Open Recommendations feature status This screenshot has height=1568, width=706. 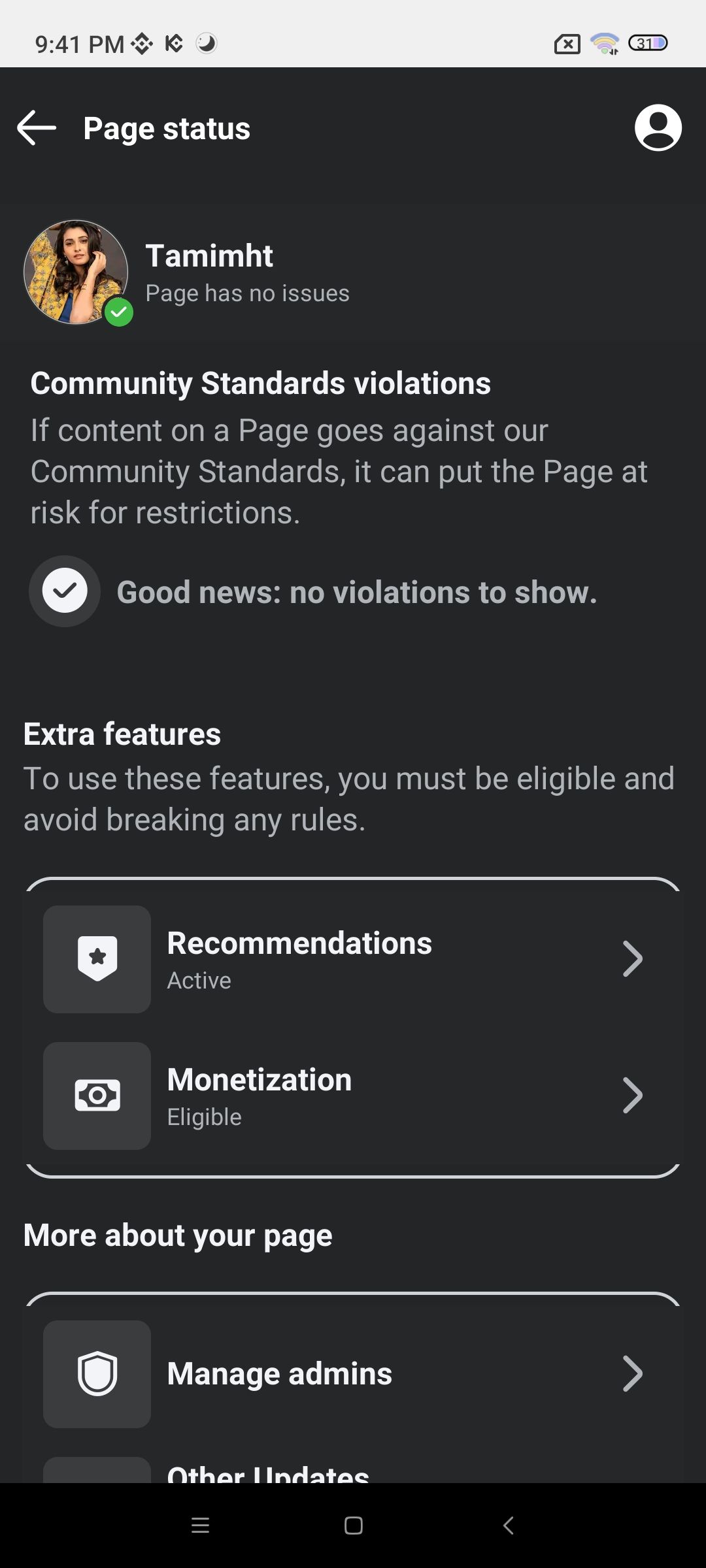tap(353, 959)
